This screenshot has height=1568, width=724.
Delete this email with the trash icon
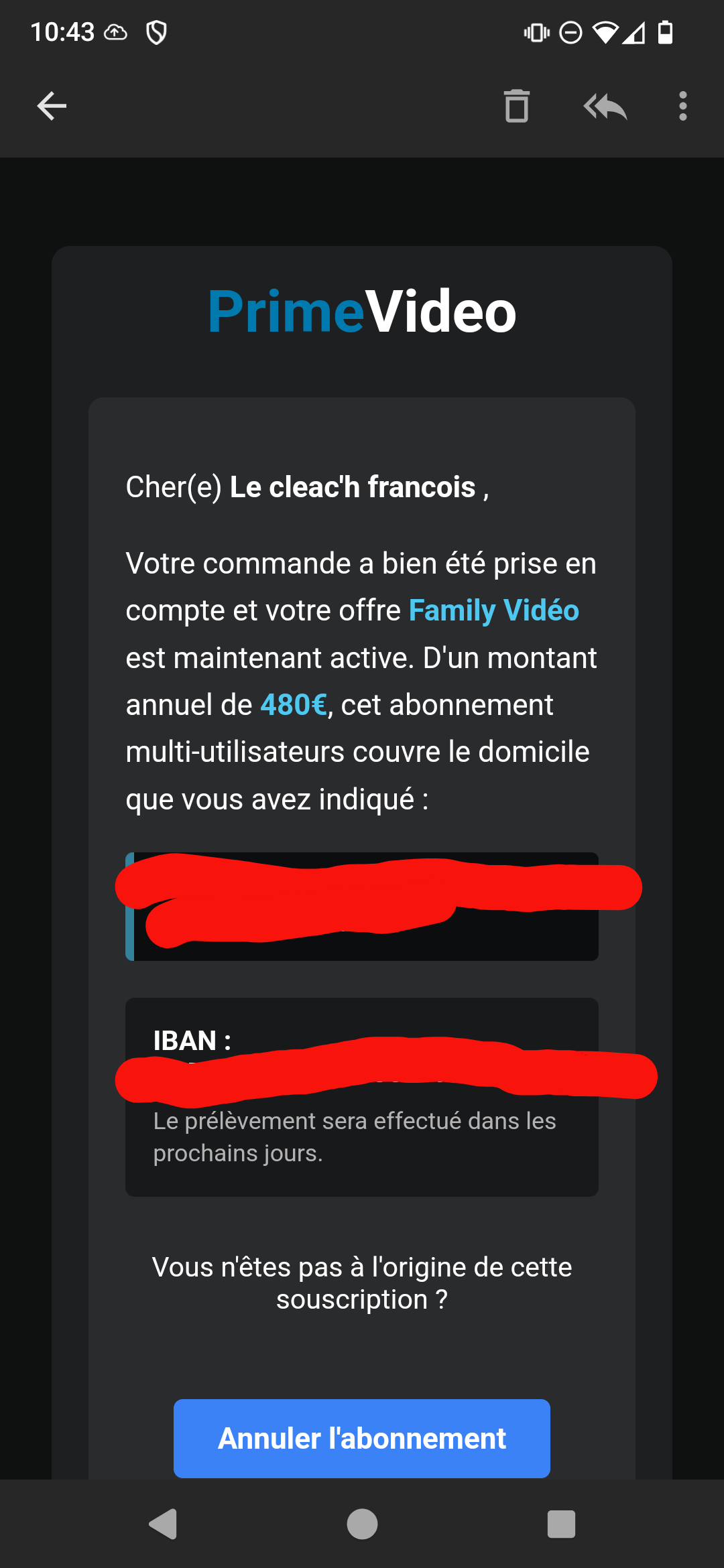point(516,106)
